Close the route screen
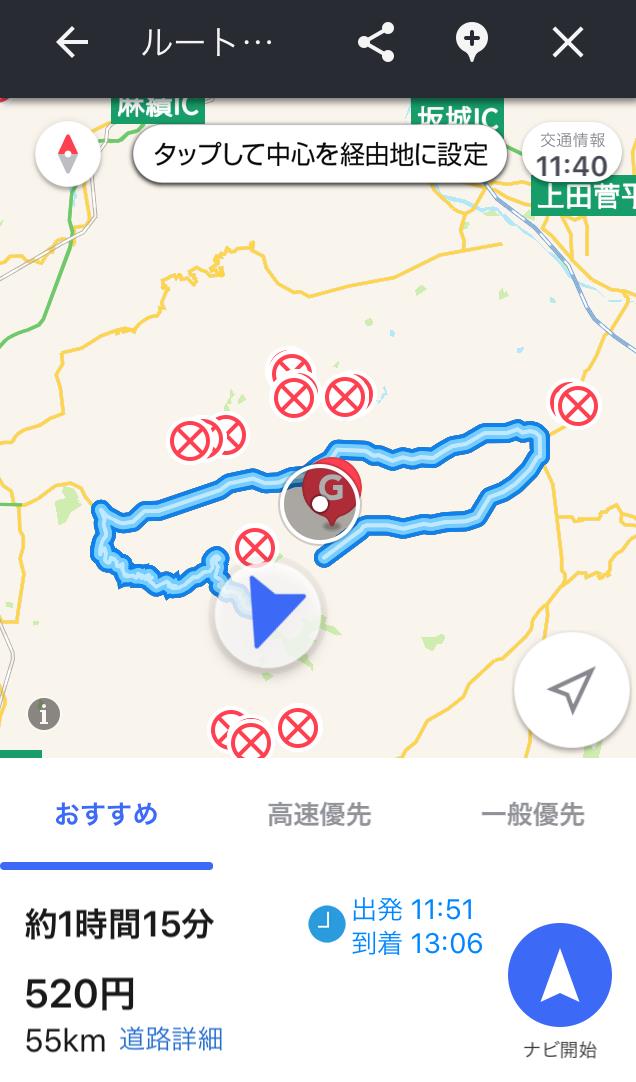 click(567, 42)
